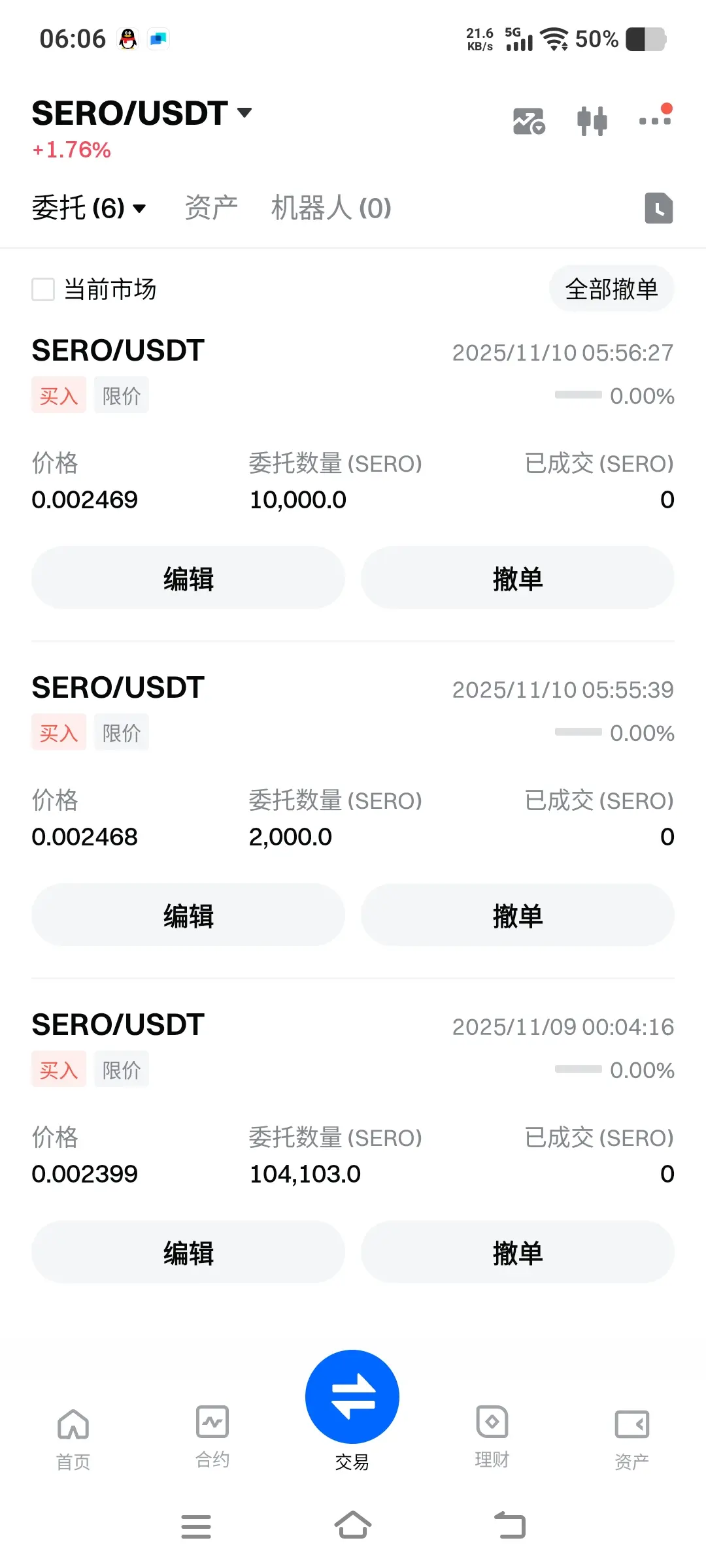The width and height of the screenshot is (706, 1568).
Task: Switch to the 机器人 (0) tab
Action: coord(331,208)
